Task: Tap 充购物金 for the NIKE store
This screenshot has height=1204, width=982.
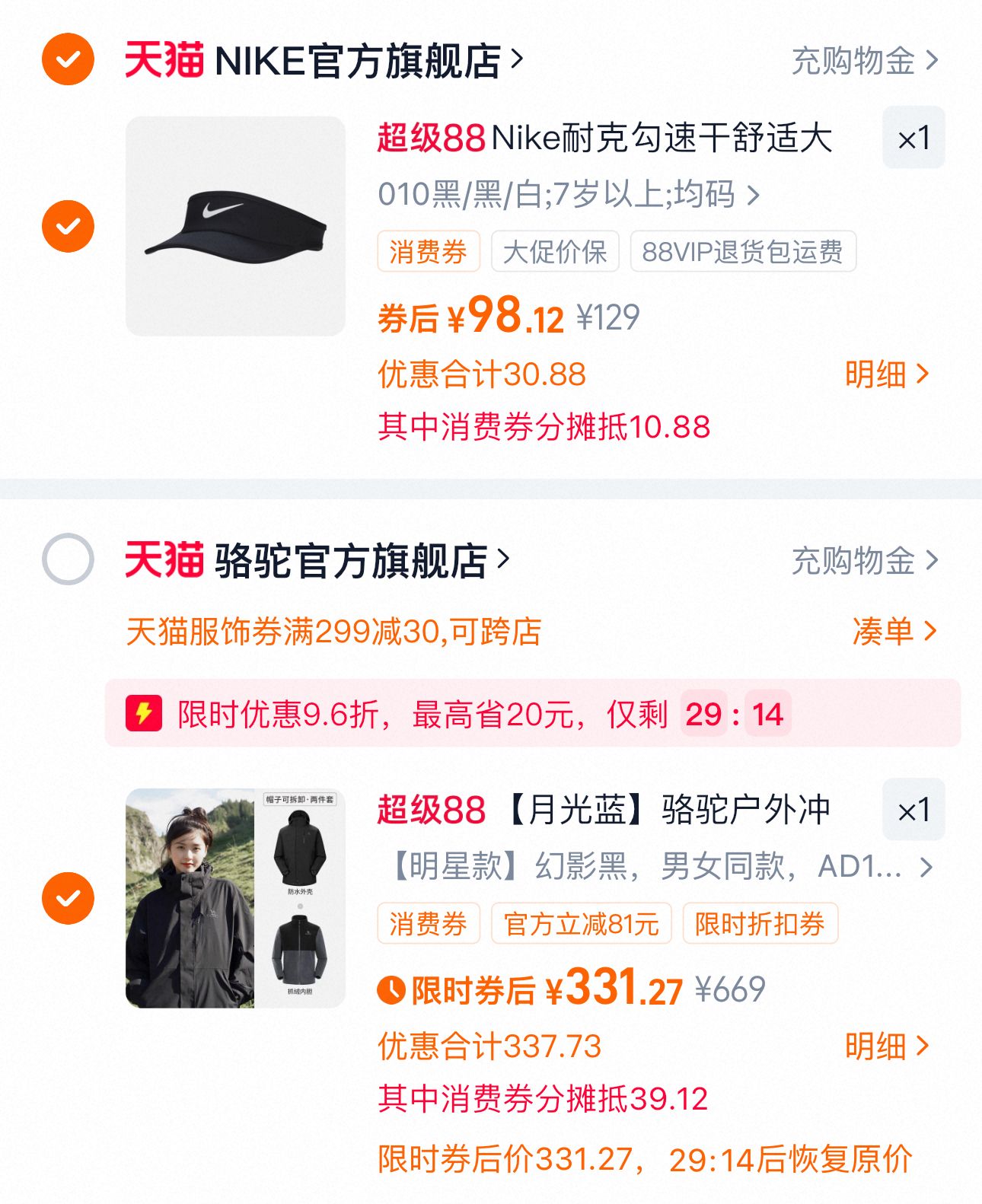Action: pyautogui.click(x=865, y=61)
